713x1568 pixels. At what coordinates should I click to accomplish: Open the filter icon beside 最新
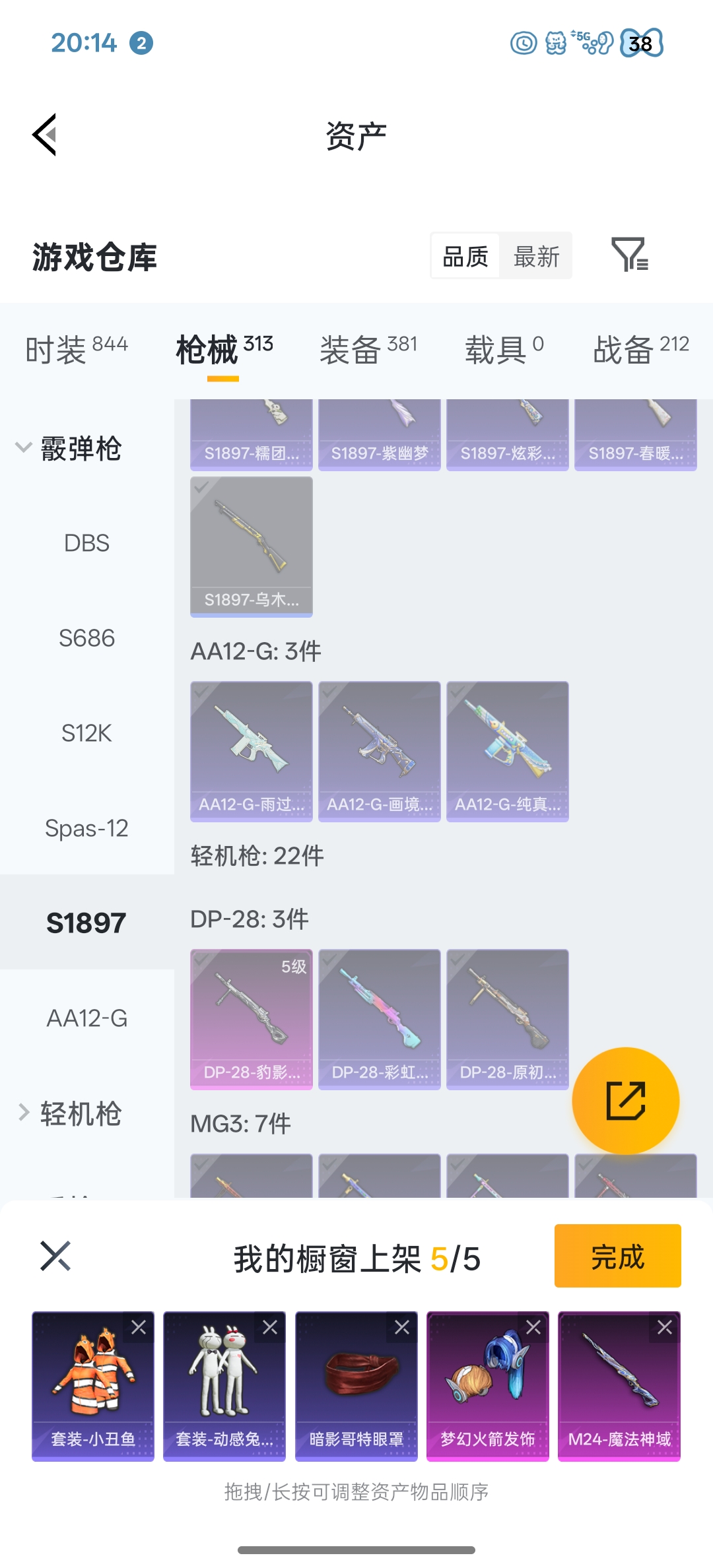(x=630, y=255)
